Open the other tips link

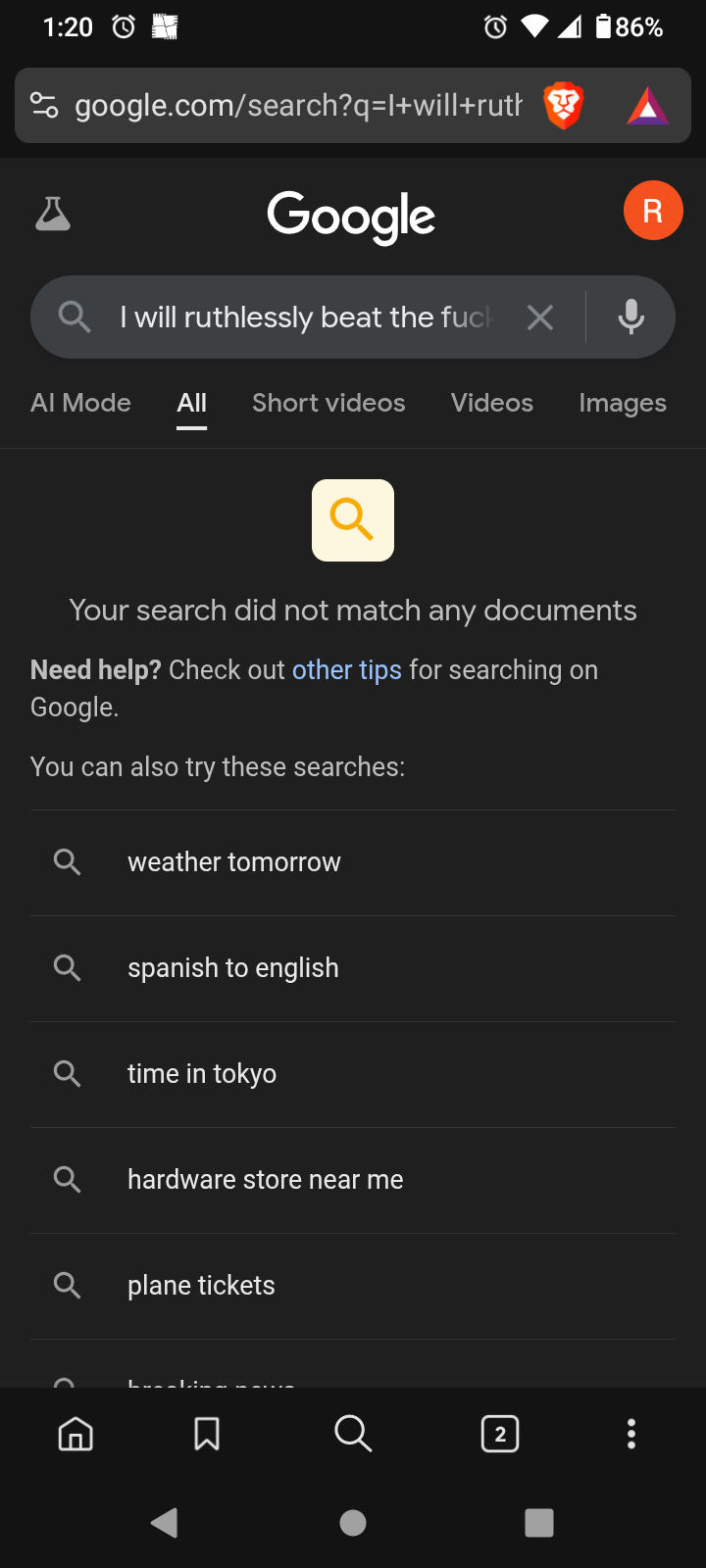point(347,669)
